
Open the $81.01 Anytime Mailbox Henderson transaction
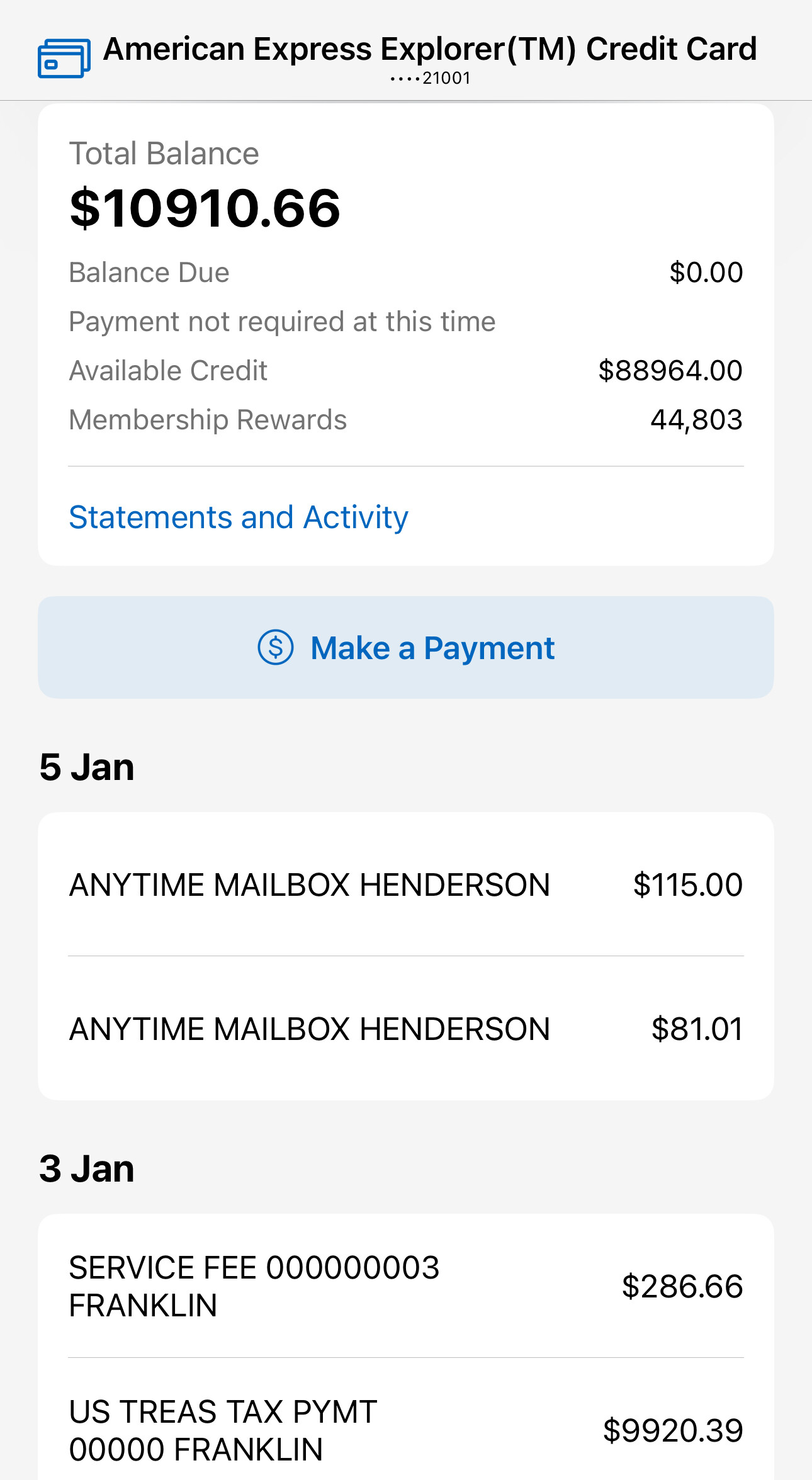[406, 1029]
